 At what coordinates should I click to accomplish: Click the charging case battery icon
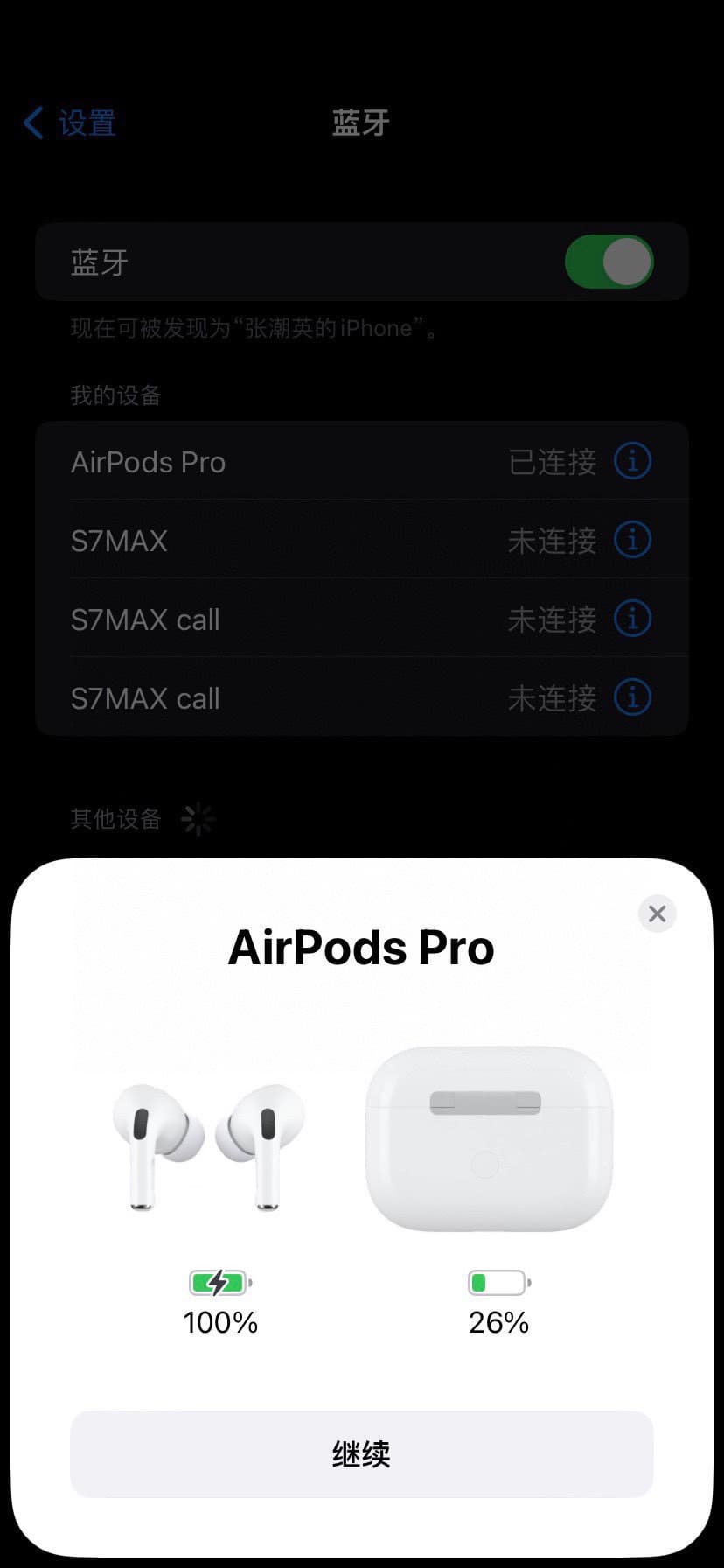pos(498,1282)
